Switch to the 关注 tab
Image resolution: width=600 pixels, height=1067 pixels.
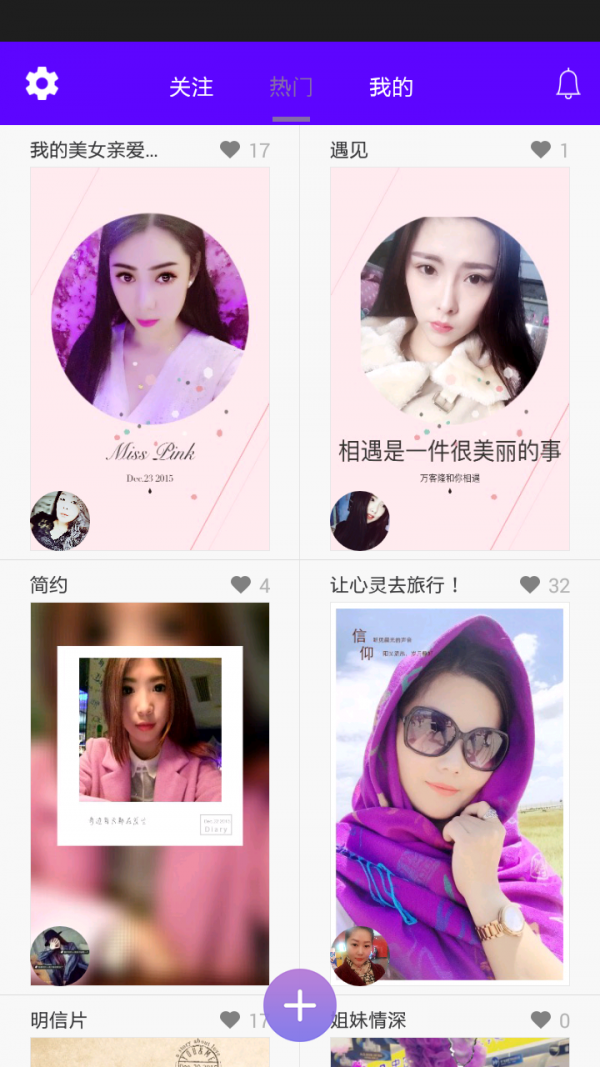tap(191, 87)
